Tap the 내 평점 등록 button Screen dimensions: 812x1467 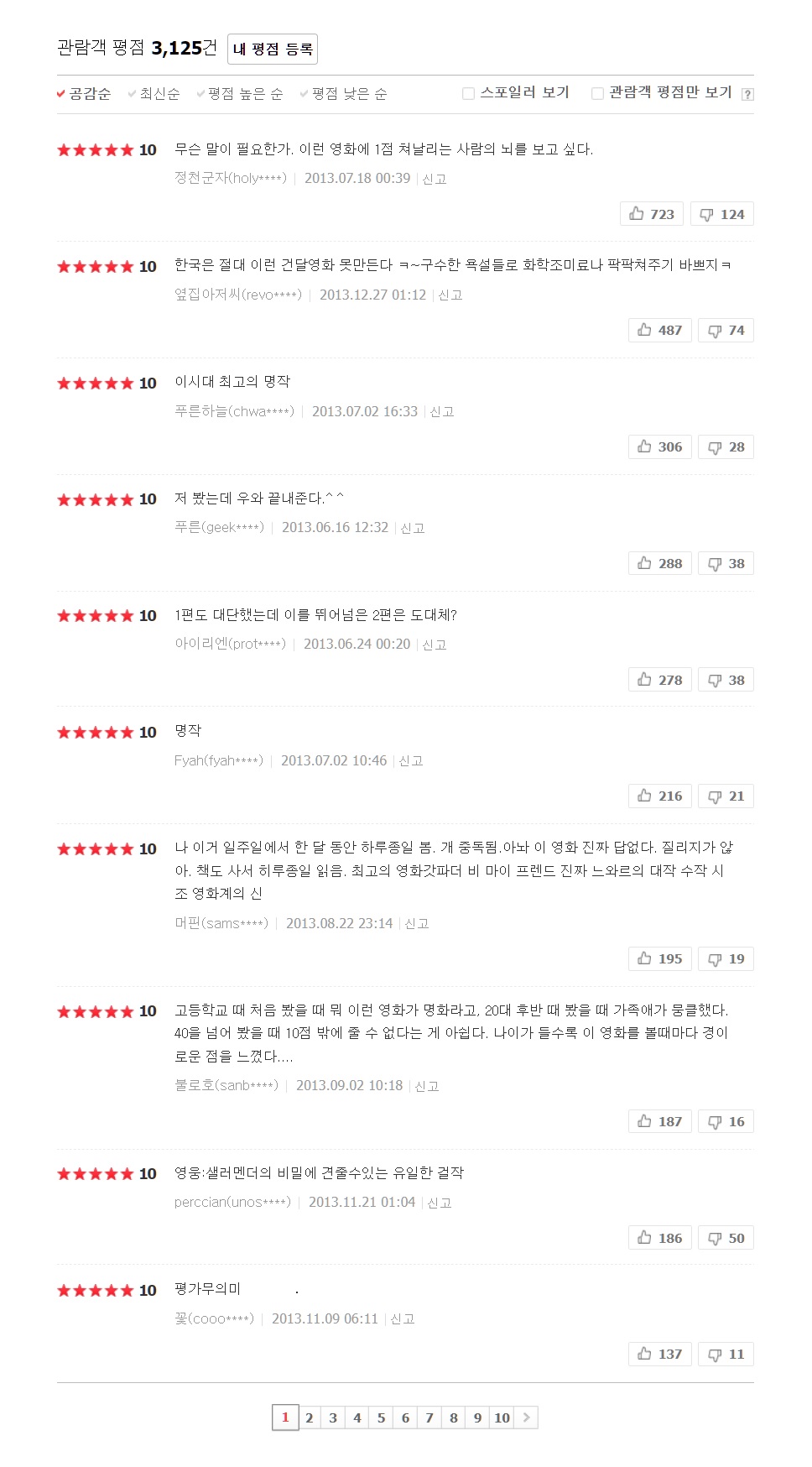point(273,49)
